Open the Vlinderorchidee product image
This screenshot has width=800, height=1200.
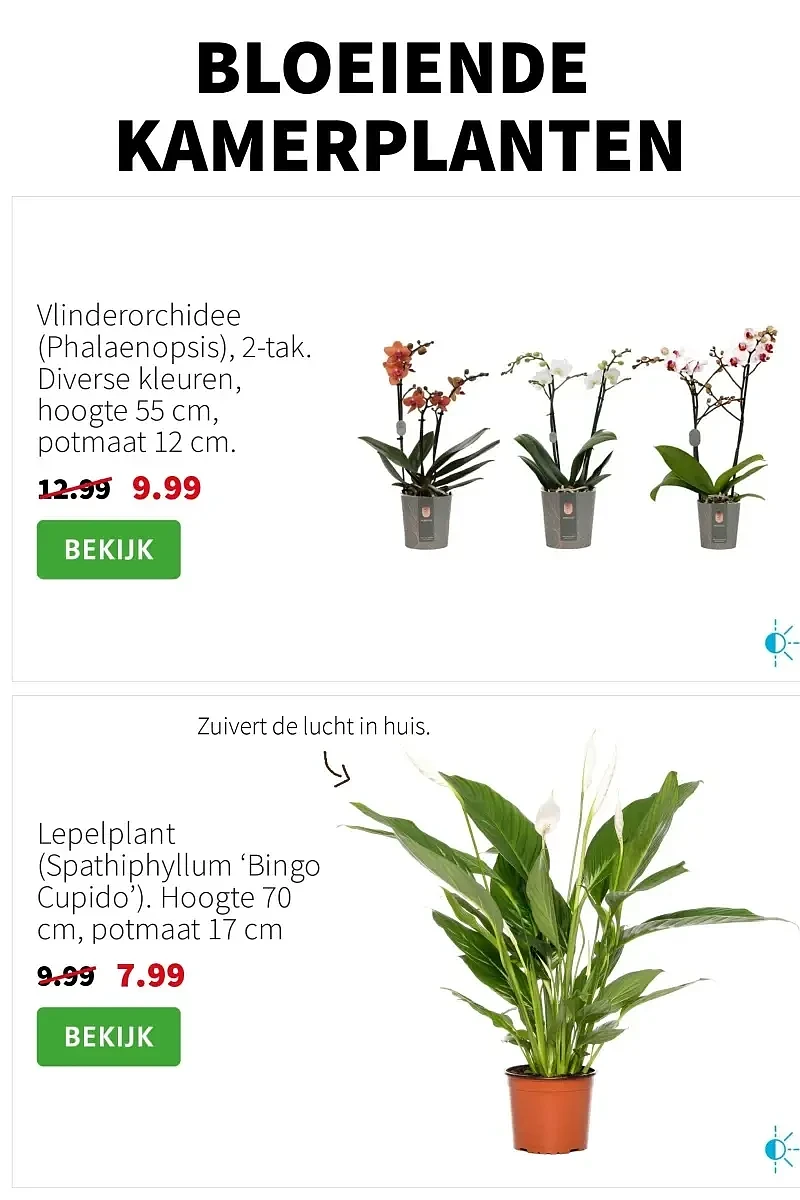pyautogui.click(x=566, y=440)
